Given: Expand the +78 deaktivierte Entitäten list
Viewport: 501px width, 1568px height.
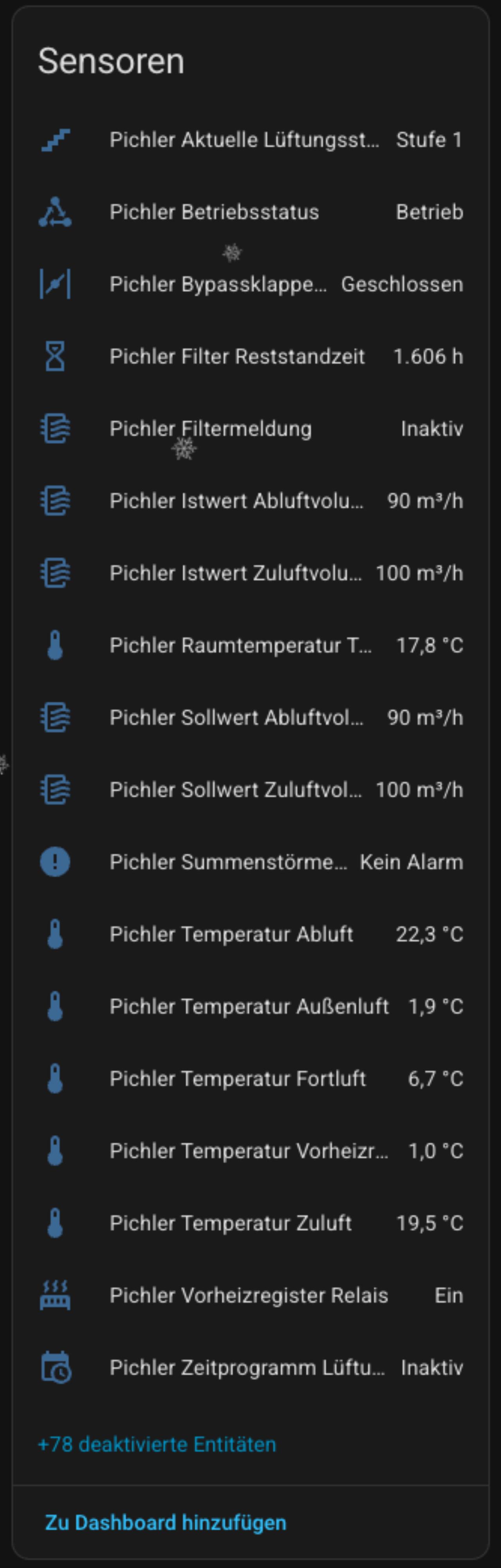Looking at the screenshot, I should click(157, 1444).
